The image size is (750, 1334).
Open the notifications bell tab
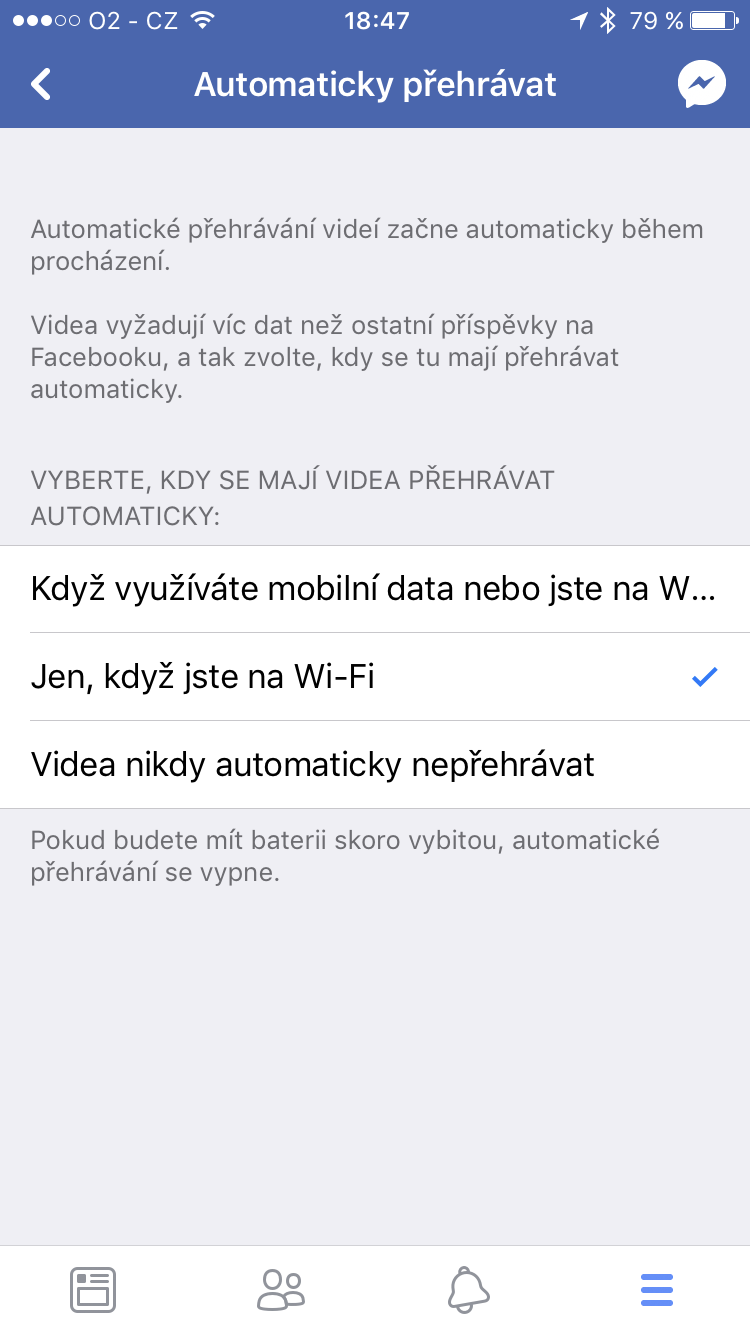pyautogui.click(x=469, y=1290)
